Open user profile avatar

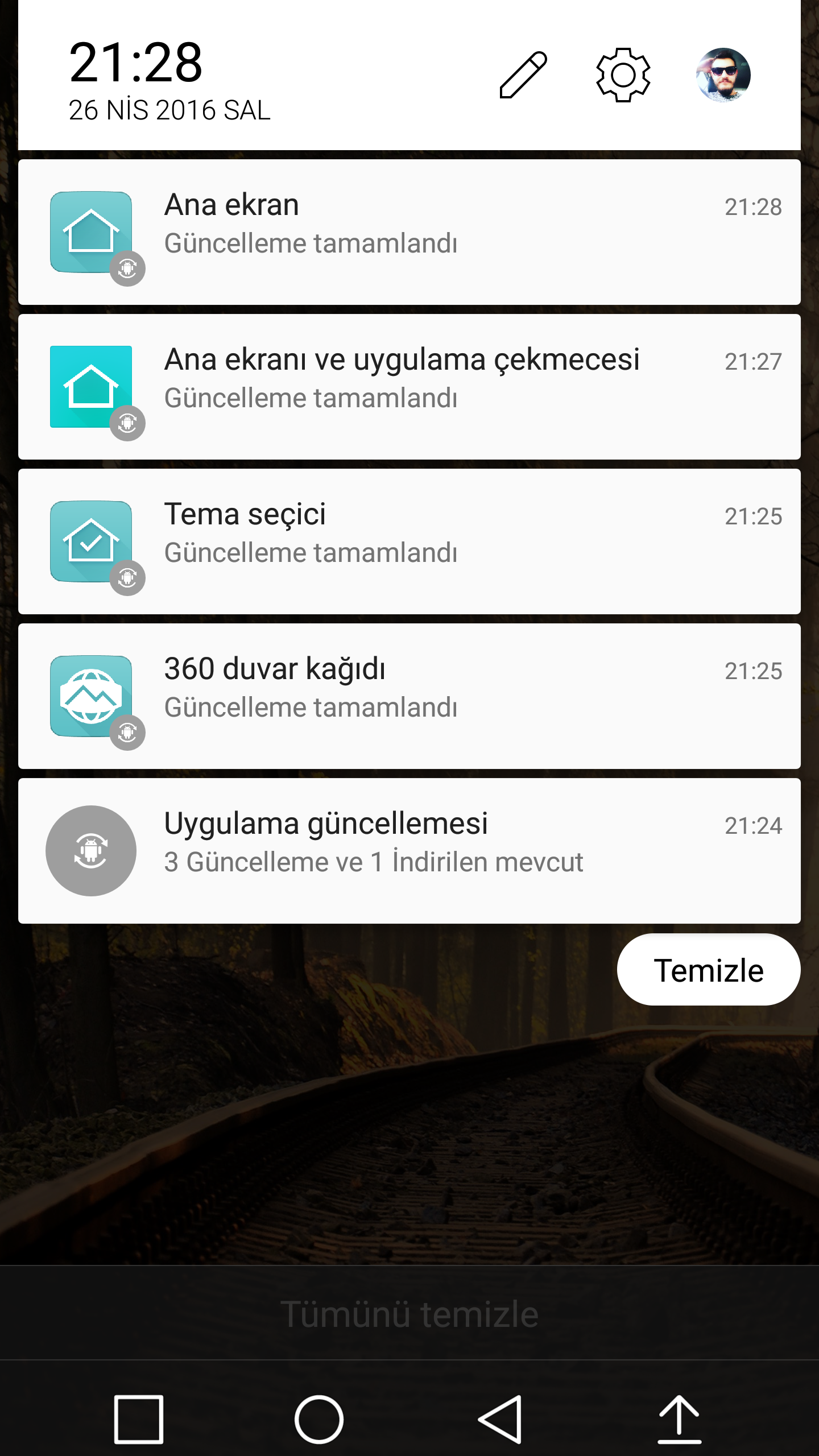tap(723, 75)
